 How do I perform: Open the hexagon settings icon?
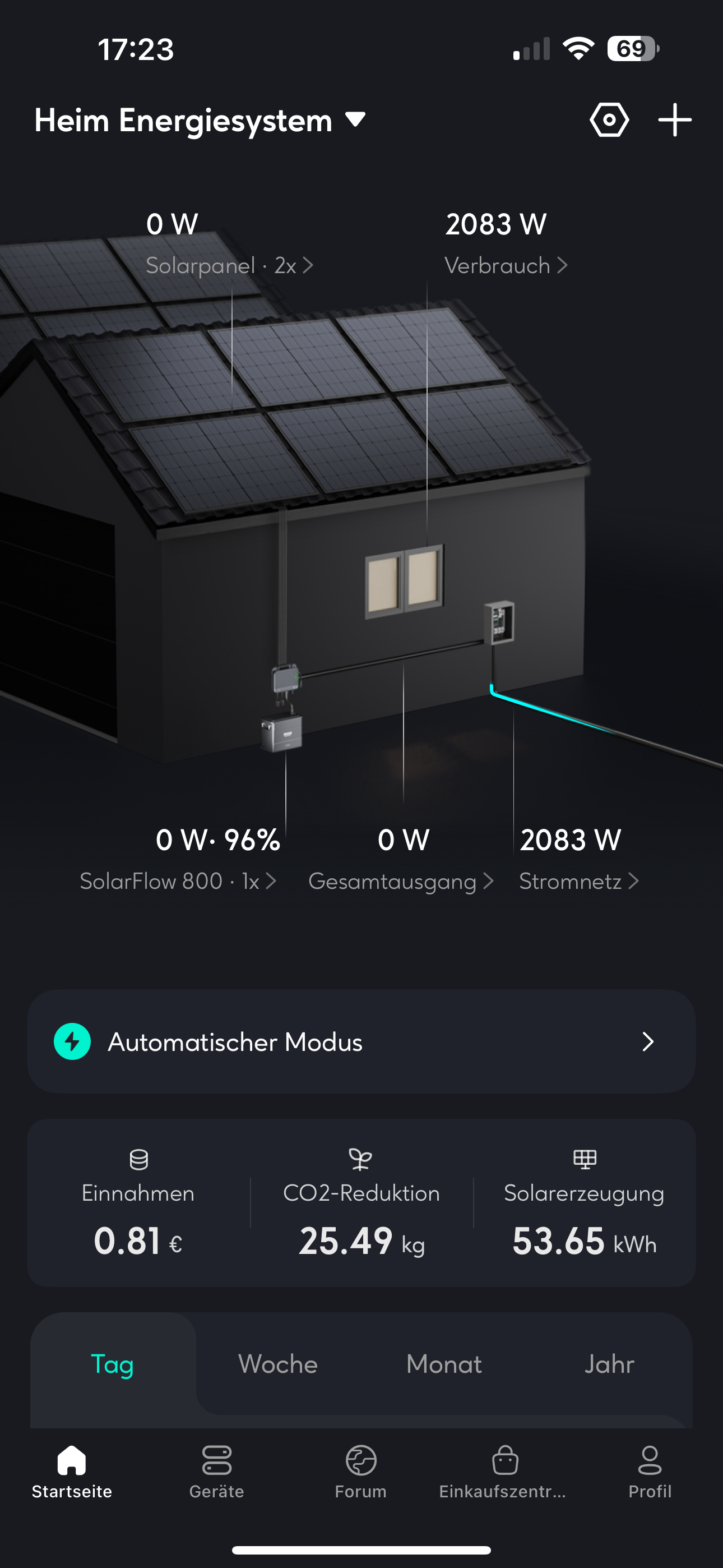coord(609,120)
